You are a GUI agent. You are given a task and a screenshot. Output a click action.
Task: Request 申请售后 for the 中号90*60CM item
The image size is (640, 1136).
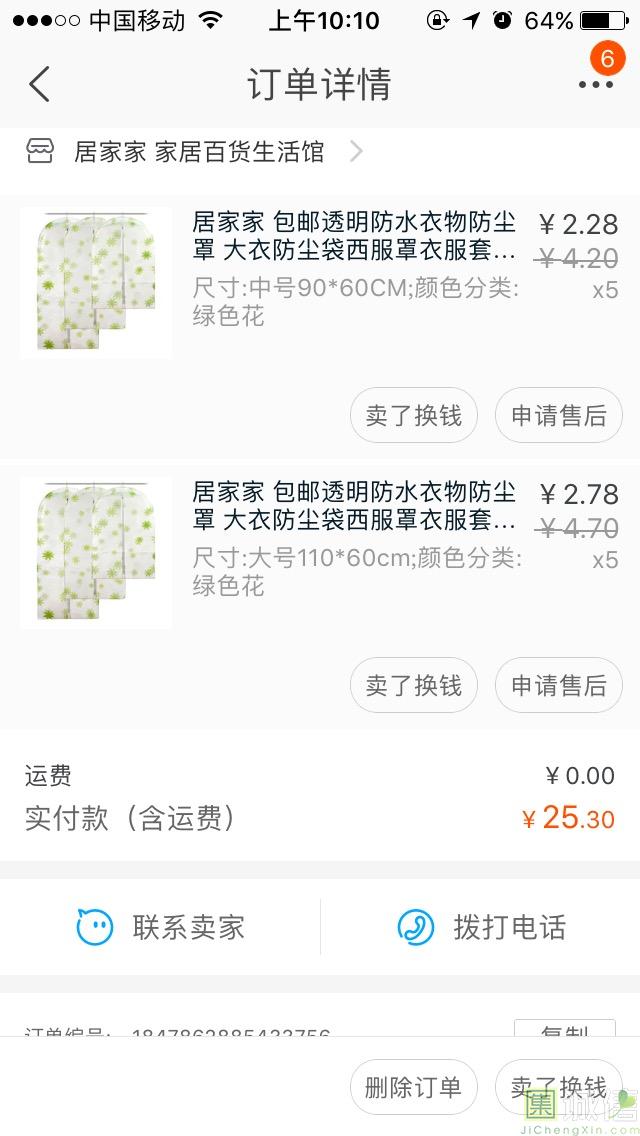[x=559, y=415]
